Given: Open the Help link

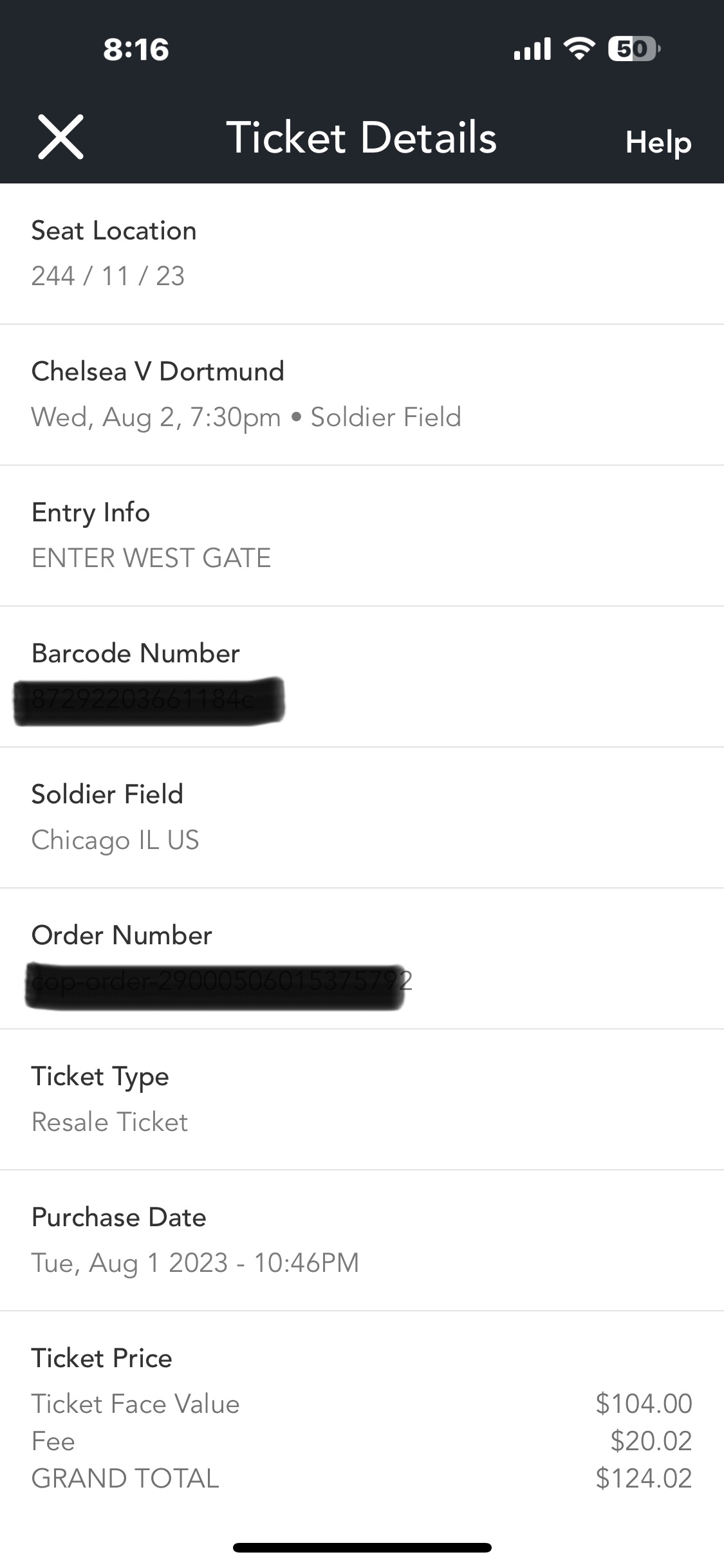Looking at the screenshot, I should 658,142.
